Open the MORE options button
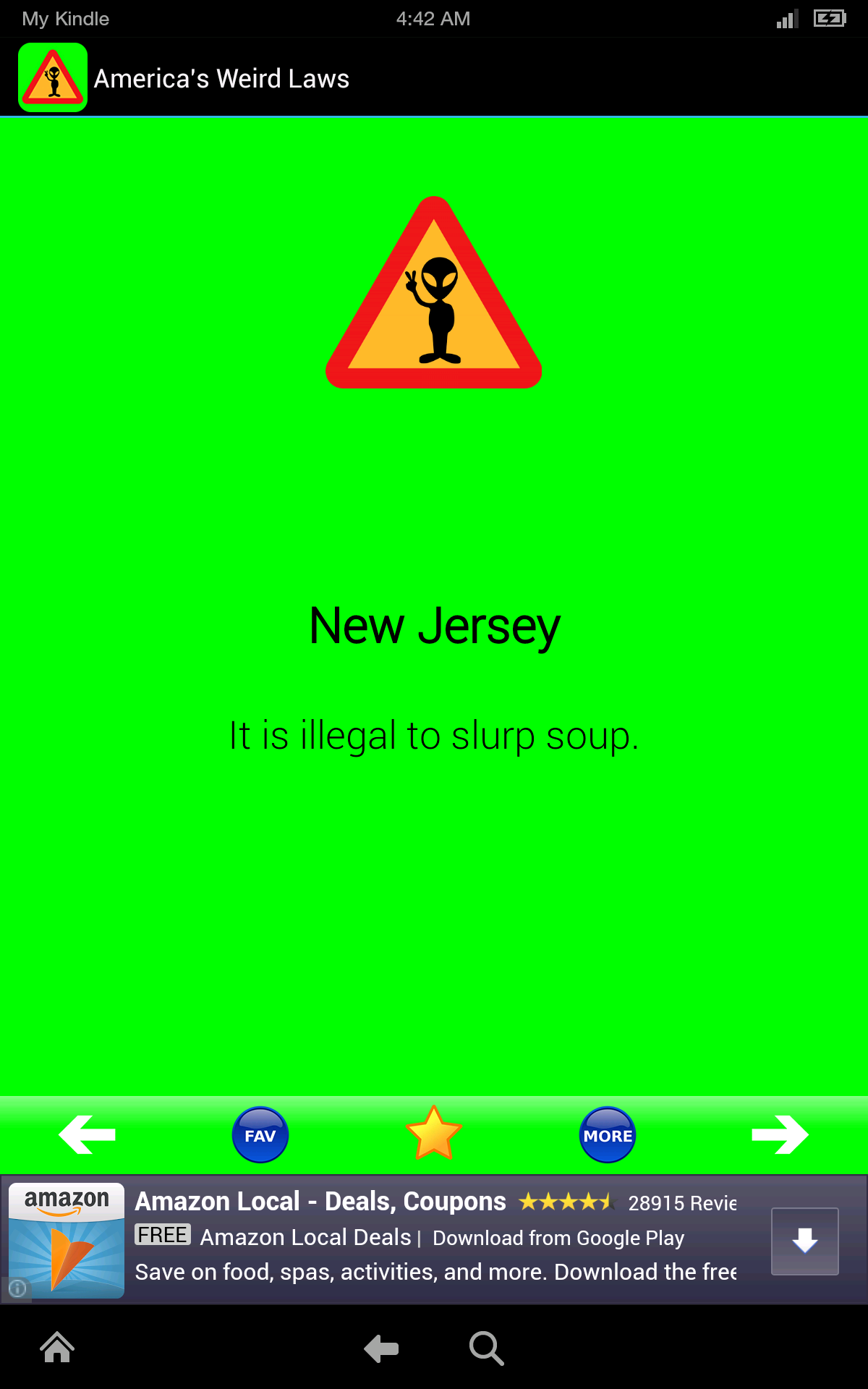Screen dimensions: 868x1389 tap(608, 1135)
